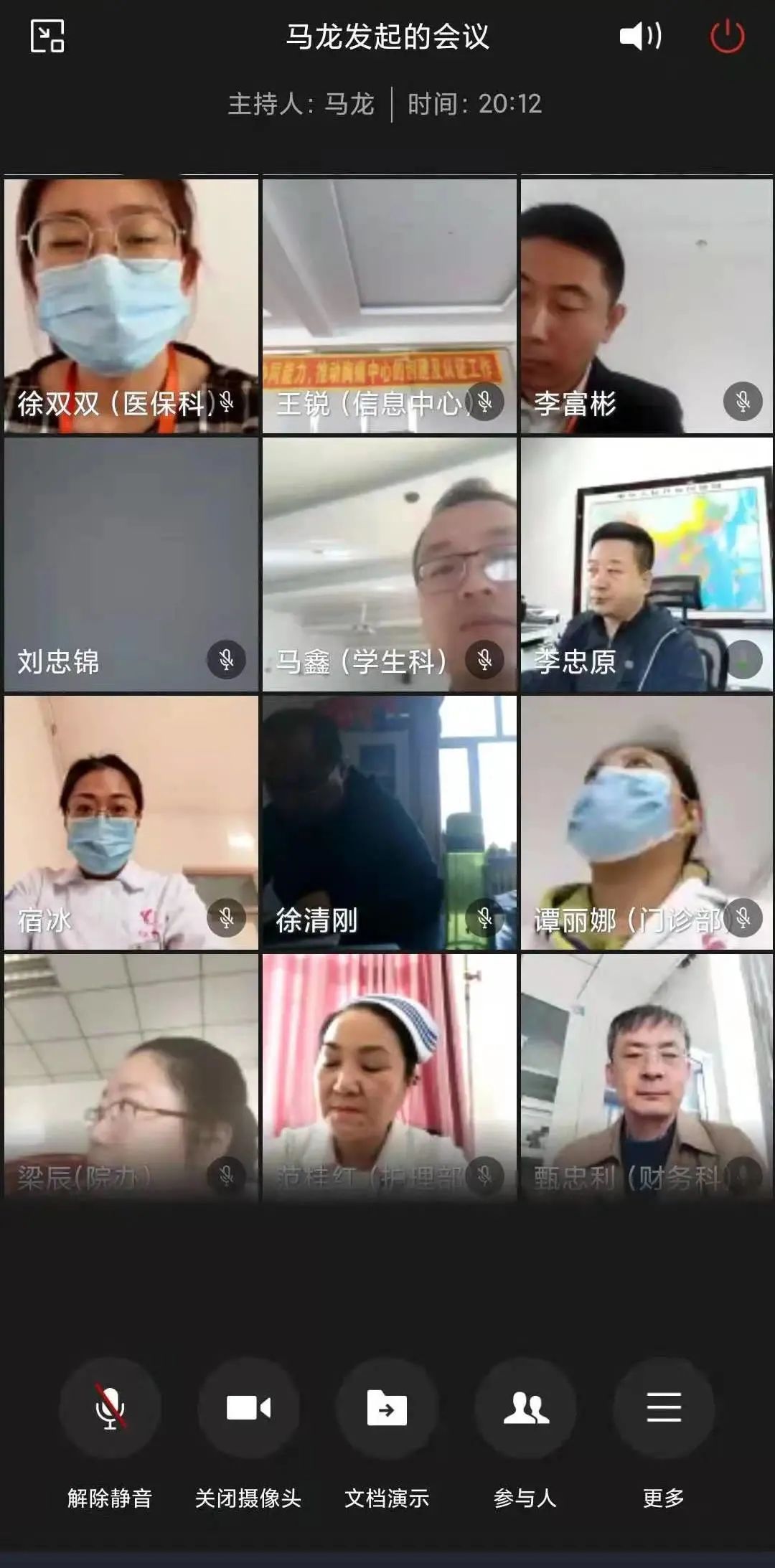Minimize the meeting window

[47, 36]
